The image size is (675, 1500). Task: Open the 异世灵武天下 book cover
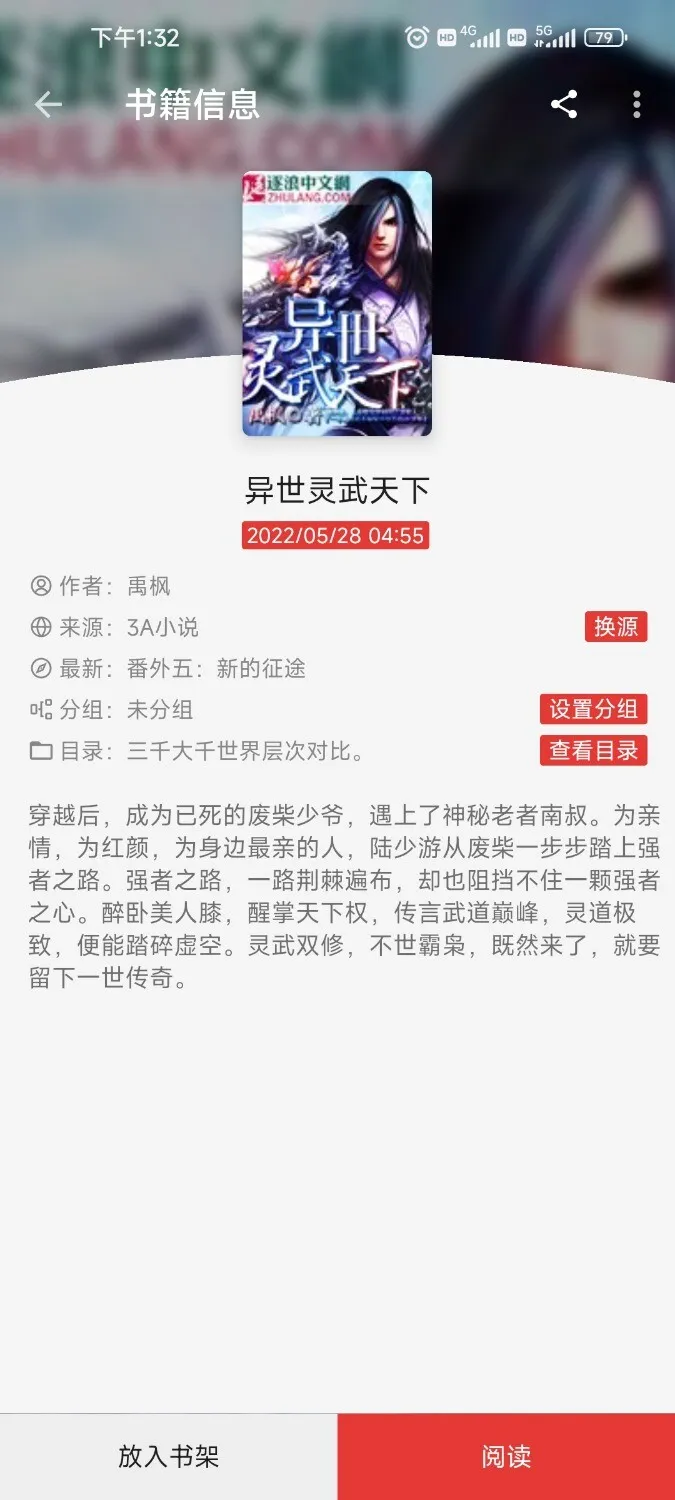(x=337, y=304)
